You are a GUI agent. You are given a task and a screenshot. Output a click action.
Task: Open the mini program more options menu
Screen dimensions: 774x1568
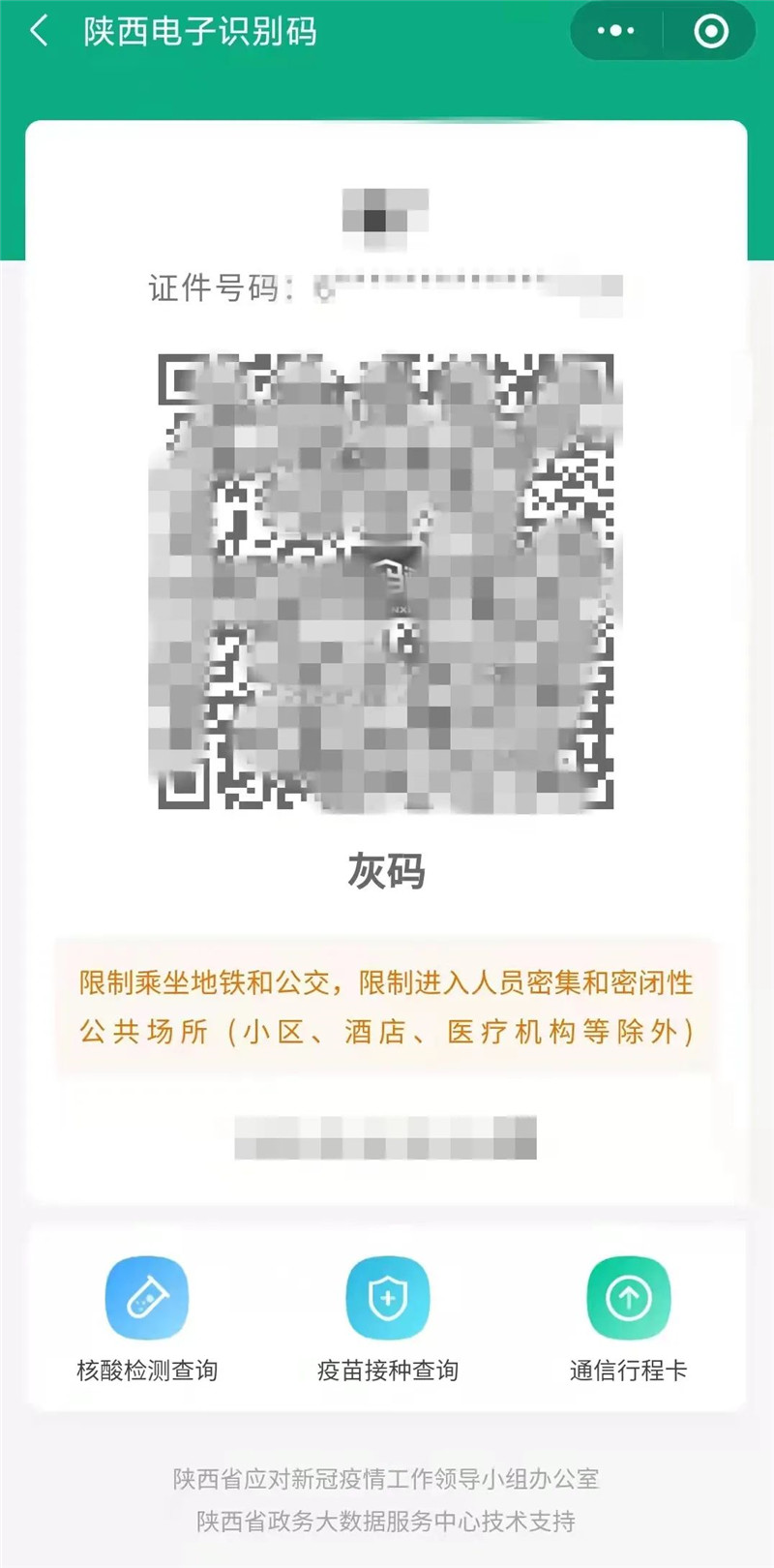tap(616, 31)
